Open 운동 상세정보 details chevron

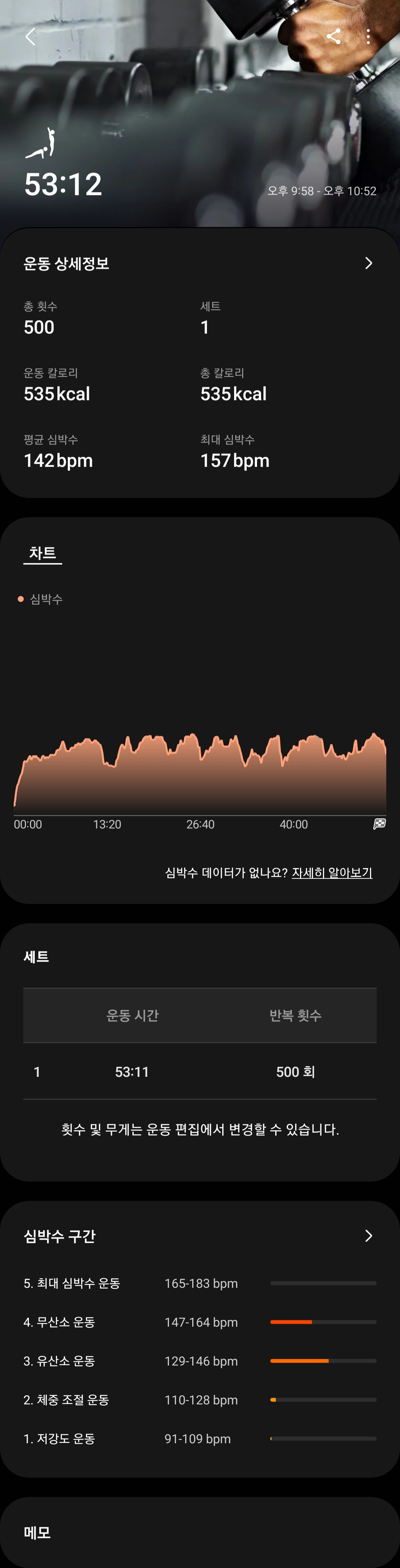click(x=368, y=263)
